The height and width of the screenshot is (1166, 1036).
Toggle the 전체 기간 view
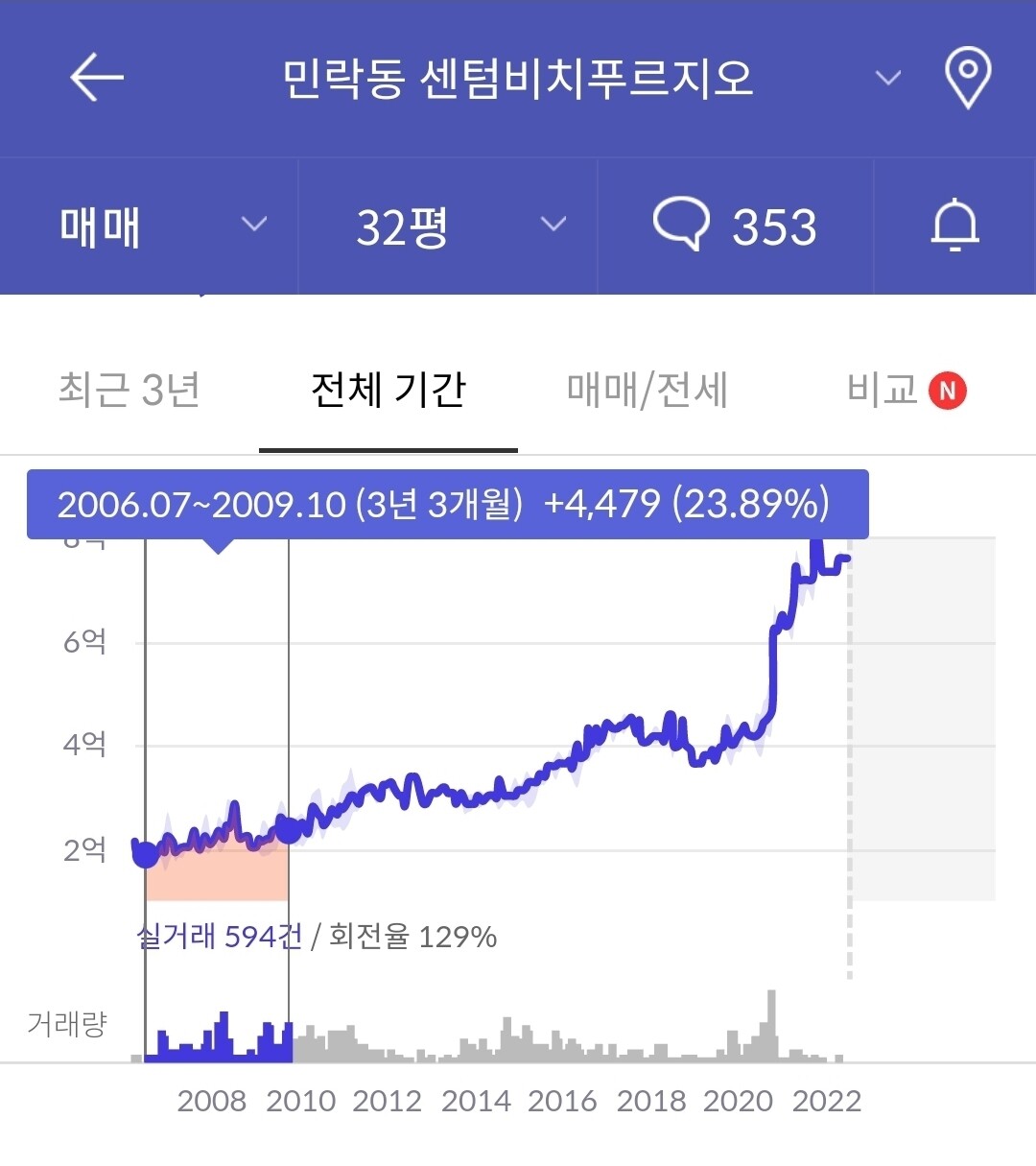(x=388, y=390)
